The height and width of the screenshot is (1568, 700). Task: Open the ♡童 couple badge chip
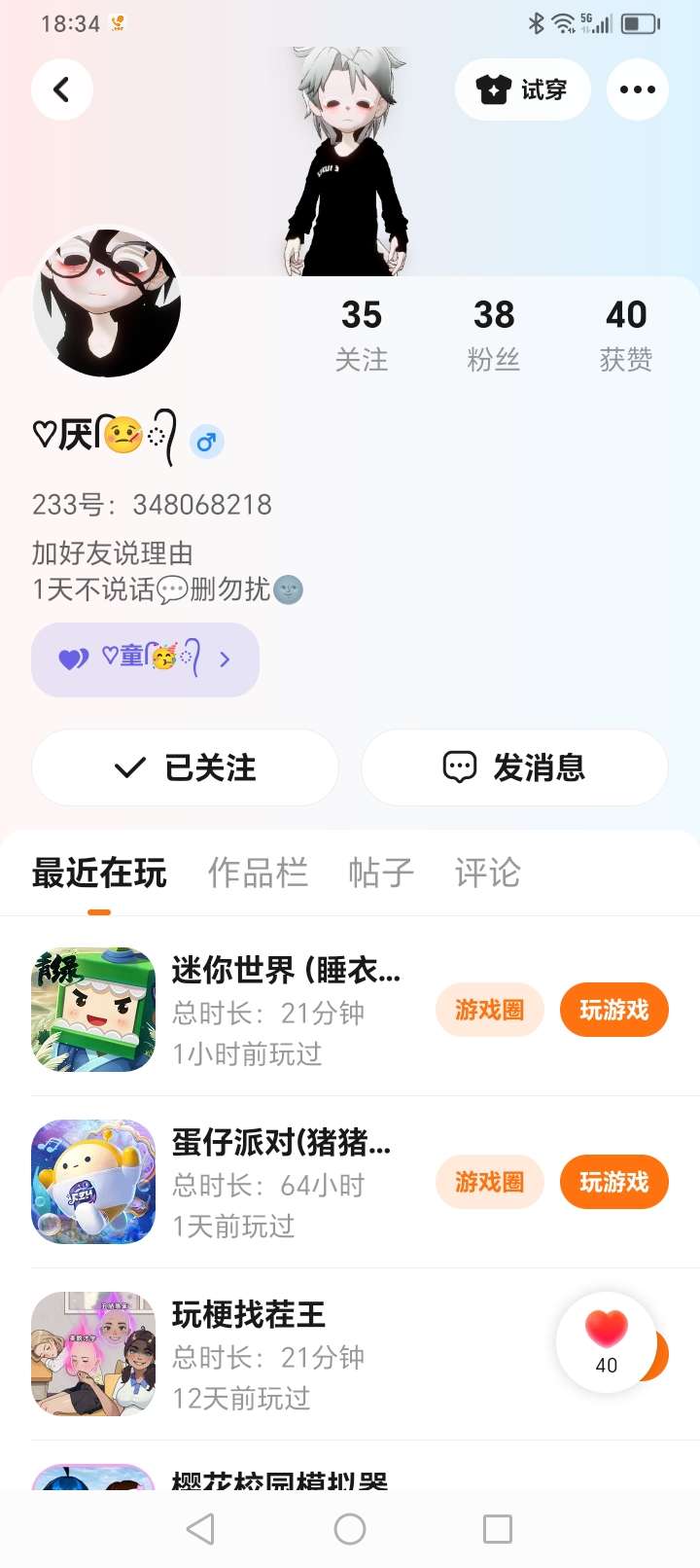[x=146, y=659]
